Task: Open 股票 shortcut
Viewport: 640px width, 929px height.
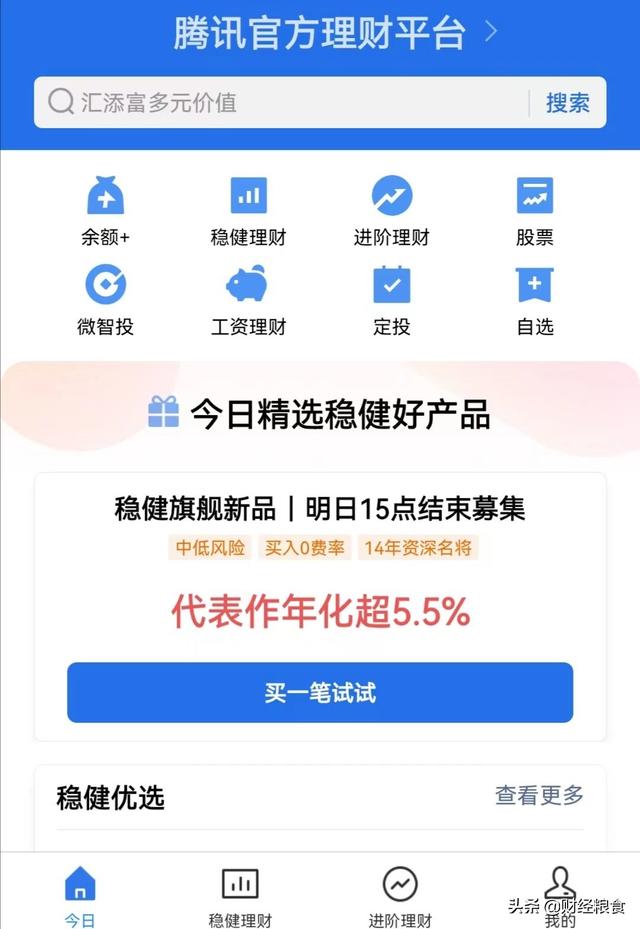Action: pos(534,210)
